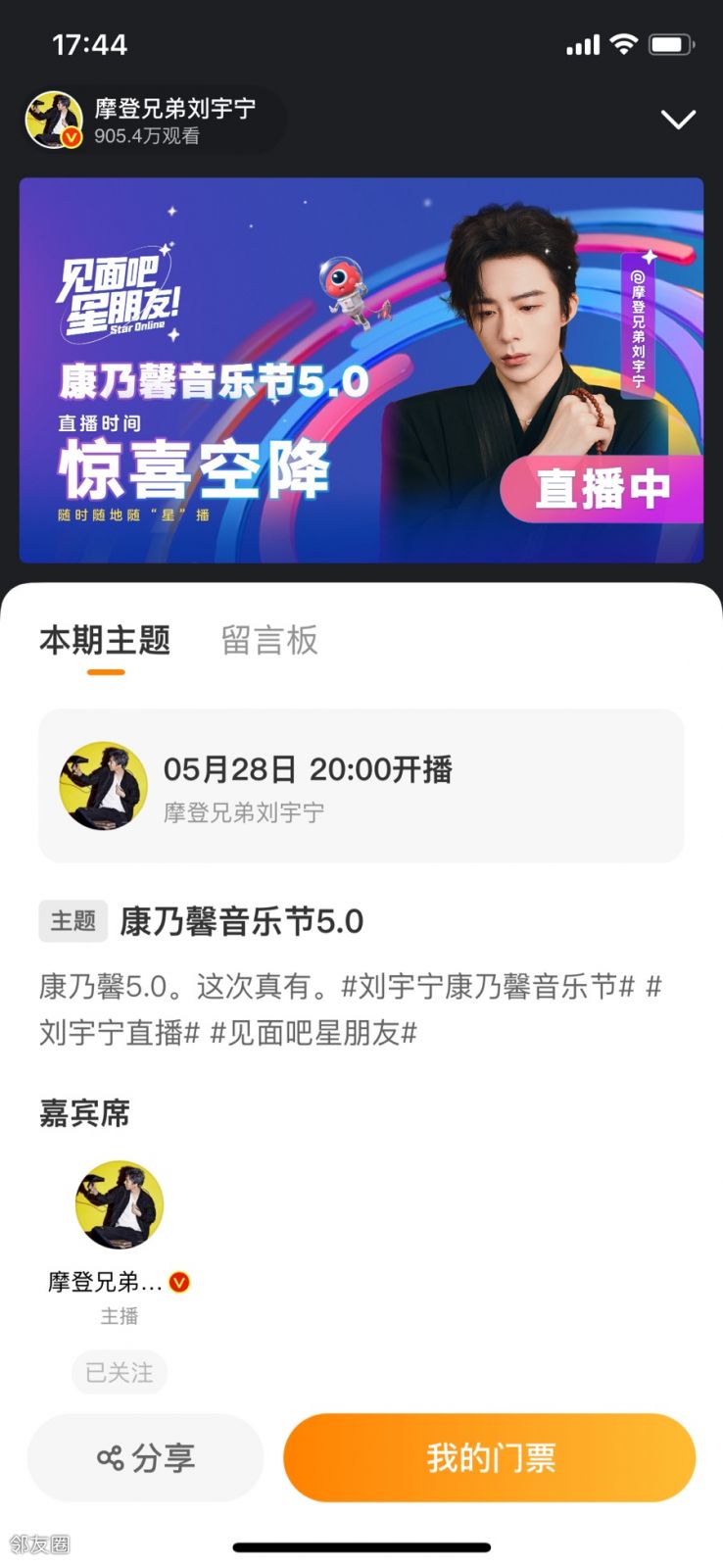Open the hashtag #刘宇宁康乃馨音乐节#
This screenshot has height=1568, width=723.
[x=488, y=986]
